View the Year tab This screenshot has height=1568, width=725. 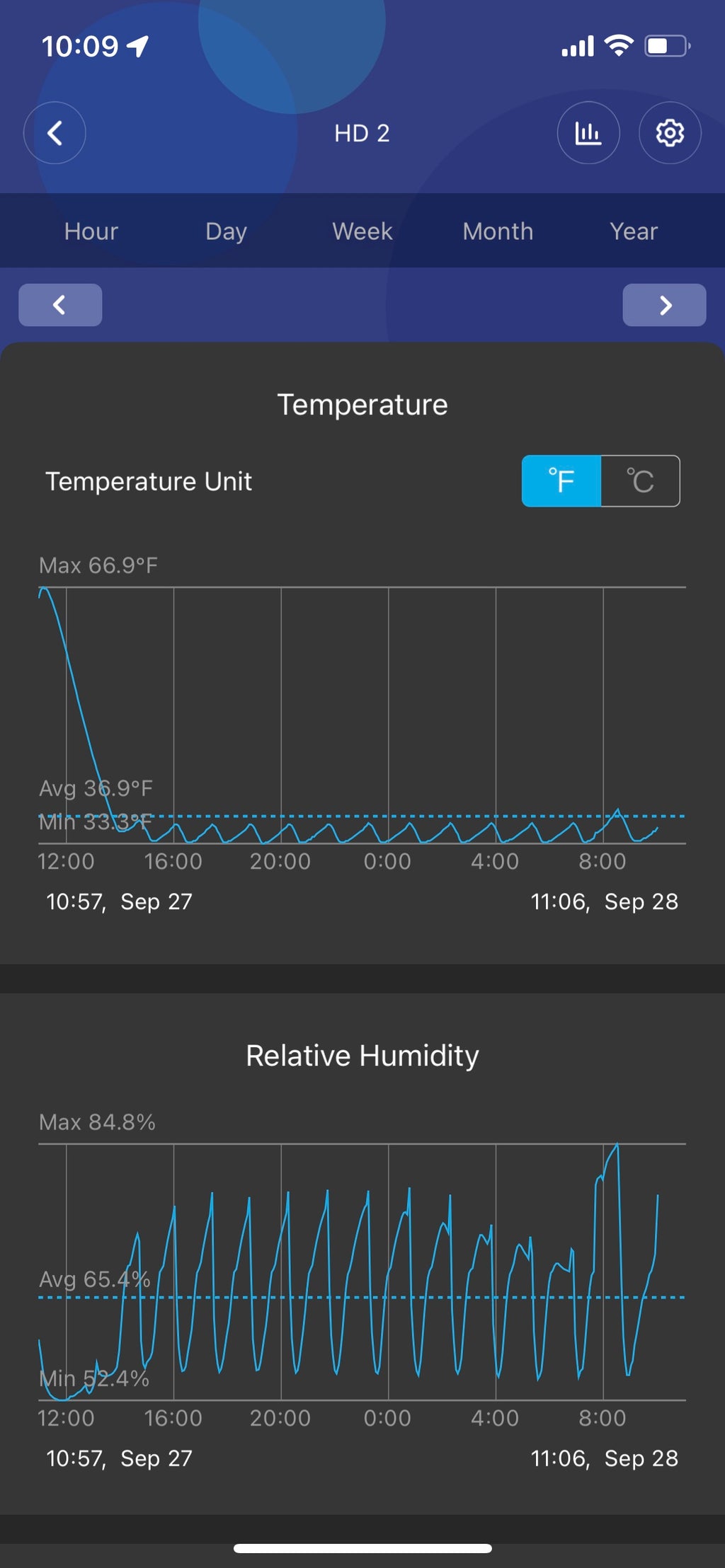[x=634, y=231]
